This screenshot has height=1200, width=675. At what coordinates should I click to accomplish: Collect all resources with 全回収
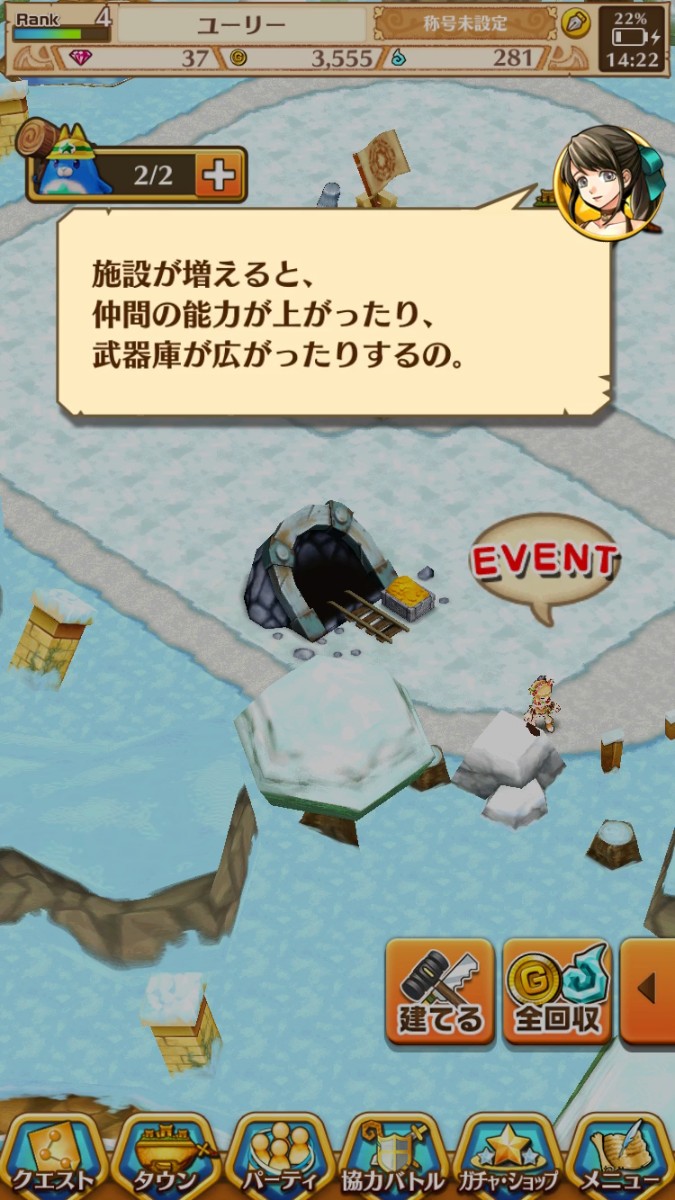557,990
